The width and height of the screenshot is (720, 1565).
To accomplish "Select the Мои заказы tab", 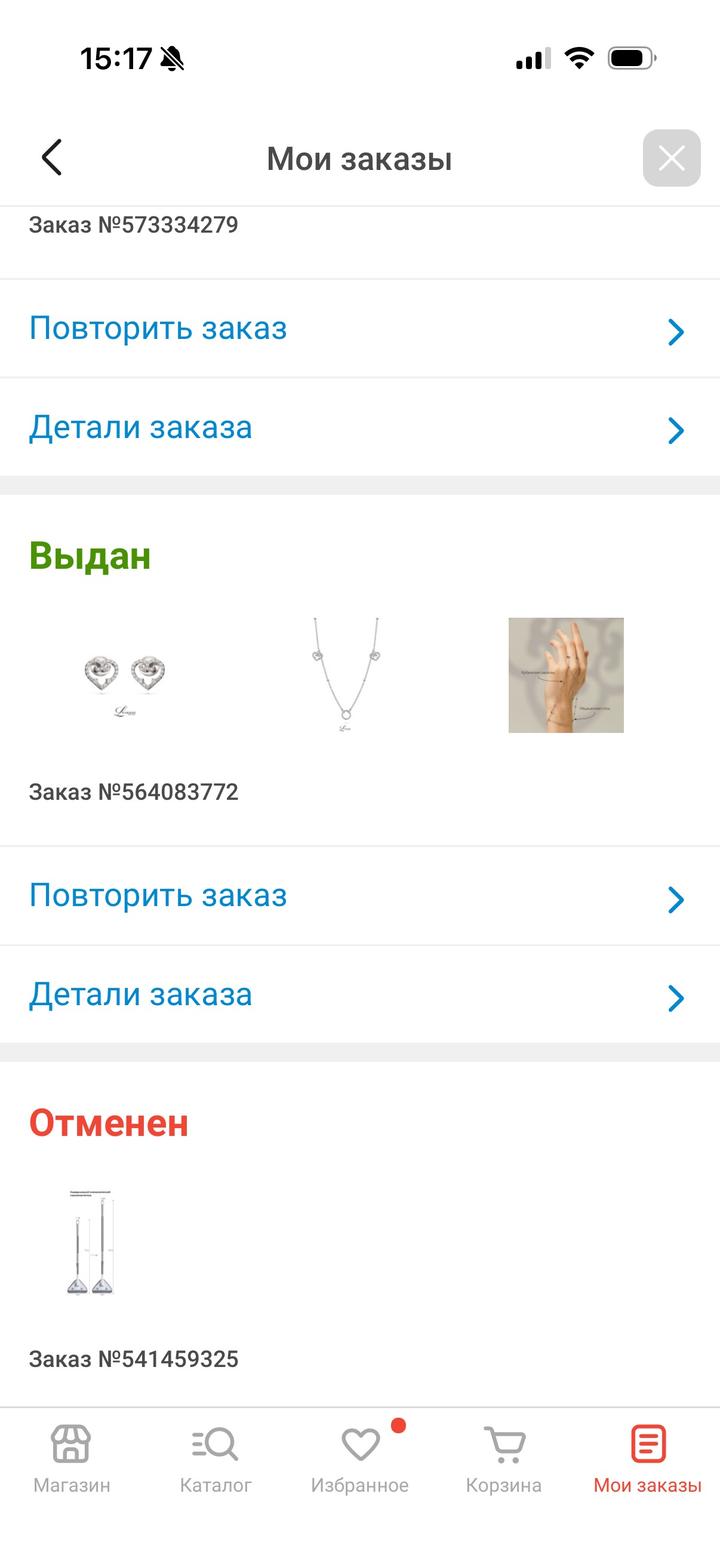I will (648, 1459).
